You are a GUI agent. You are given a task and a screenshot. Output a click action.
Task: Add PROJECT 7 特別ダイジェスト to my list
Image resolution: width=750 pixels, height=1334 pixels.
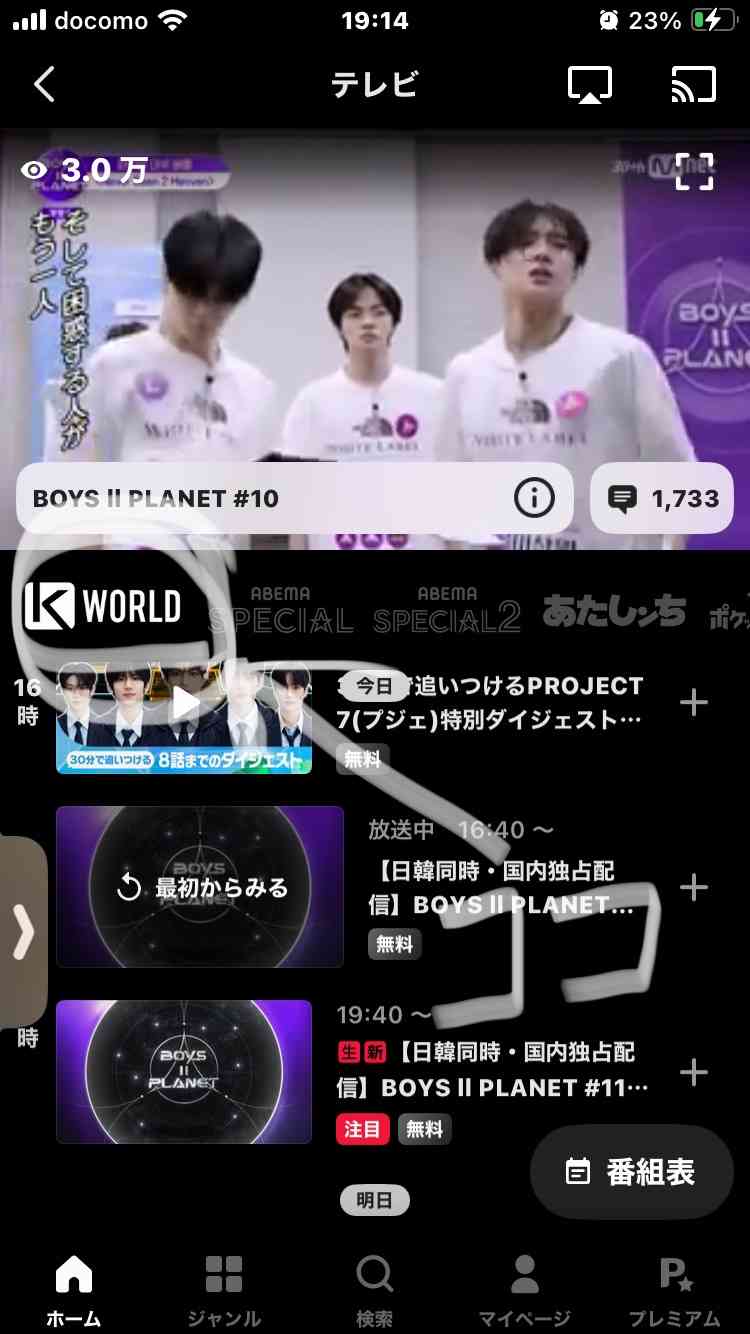693,703
